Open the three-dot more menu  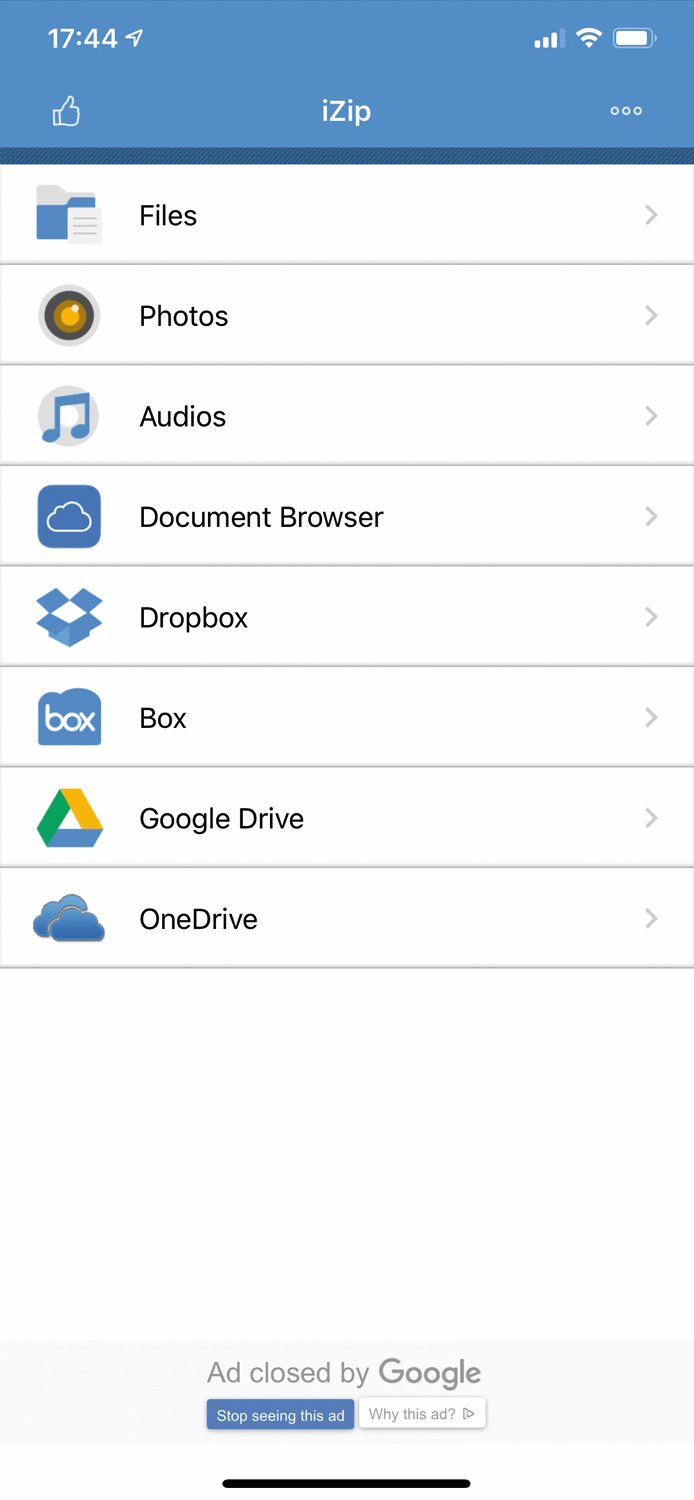tap(626, 111)
